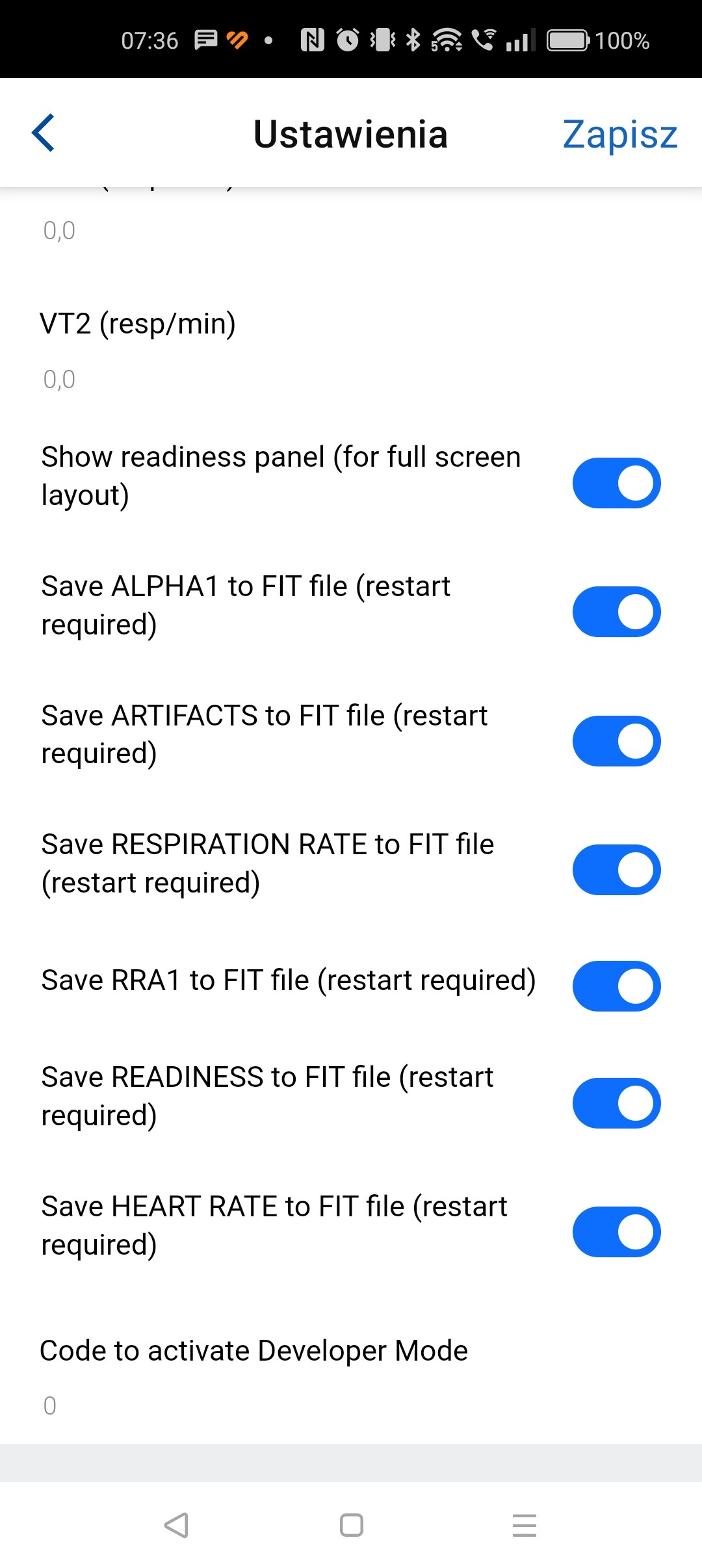This screenshot has height=1568, width=702.
Task: Turn off Save HEART RATE to FIT file
Action: 616,1232
